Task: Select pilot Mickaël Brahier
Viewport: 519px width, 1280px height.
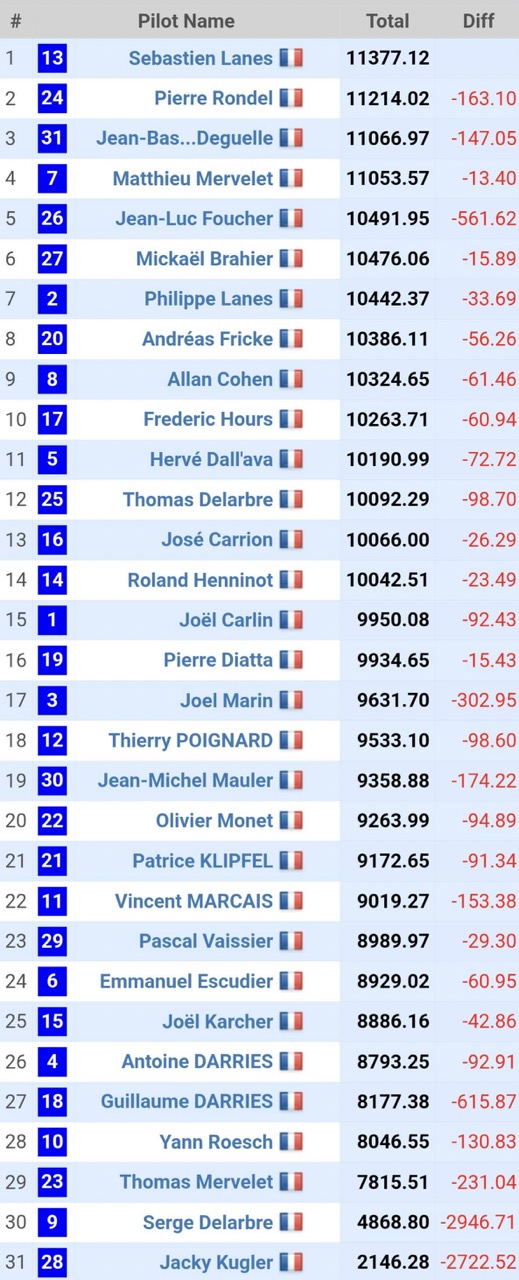Action: coord(204,258)
